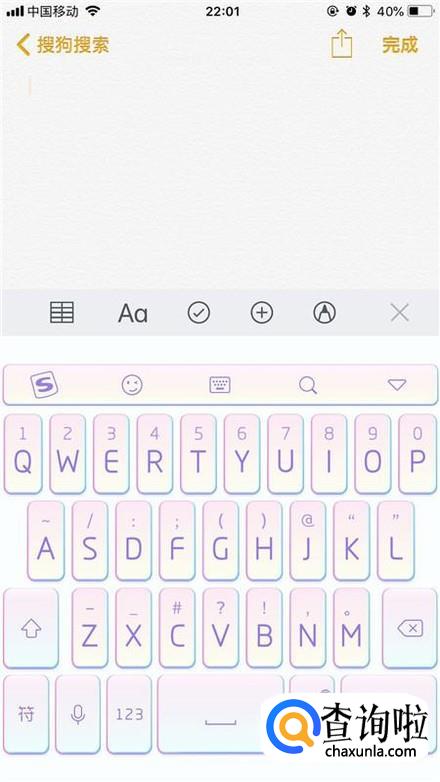Screen dimensions: 440x782
Task: Open the emoji panel
Action: click(132, 385)
